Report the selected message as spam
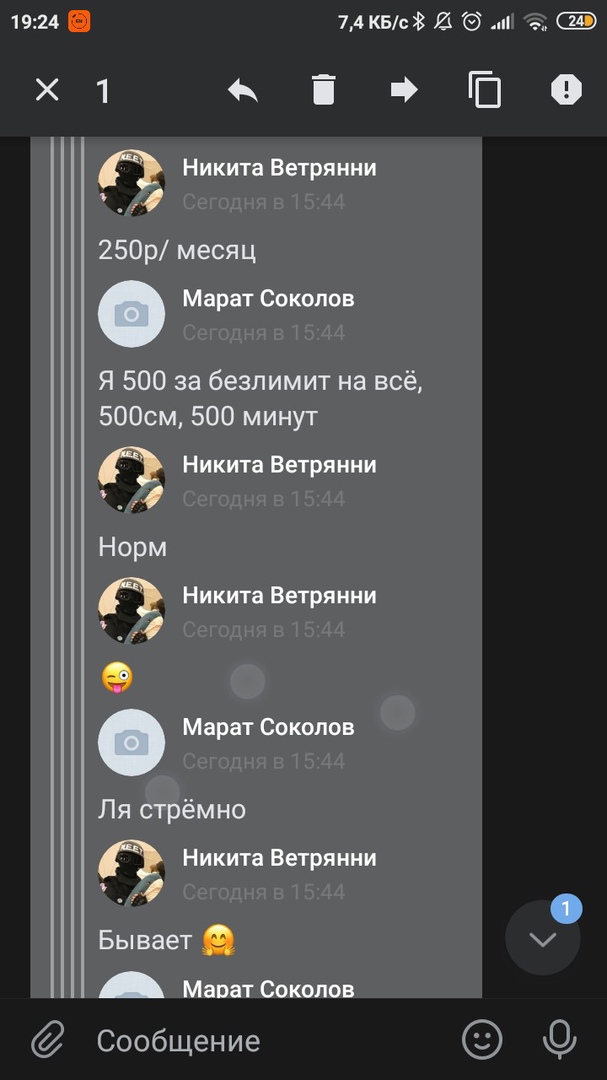Image resolution: width=607 pixels, height=1080 pixels. [x=566, y=91]
